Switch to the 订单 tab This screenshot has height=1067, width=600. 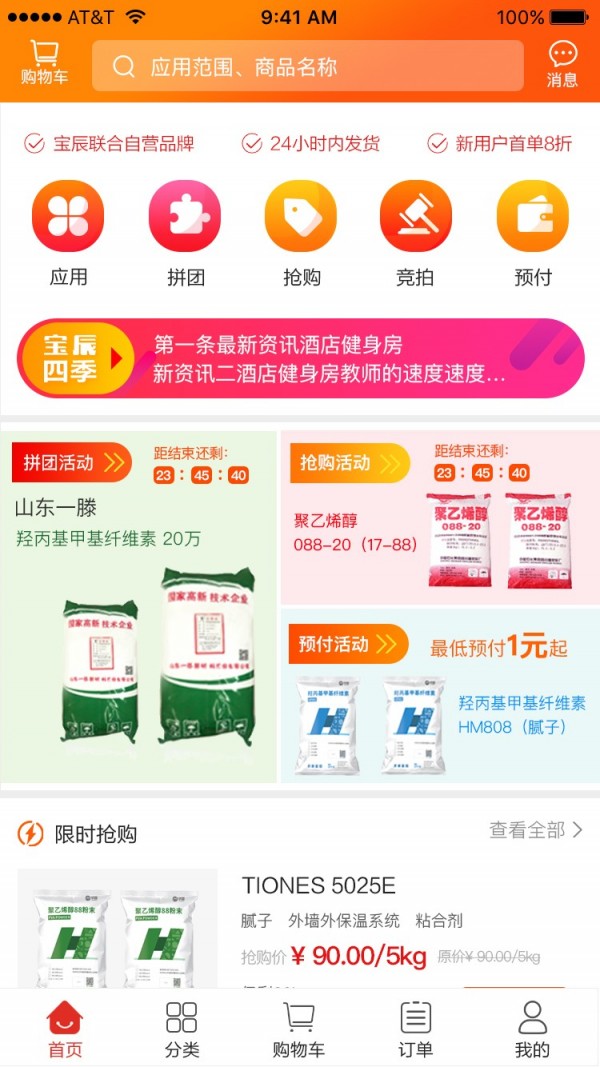tap(416, 1029)
